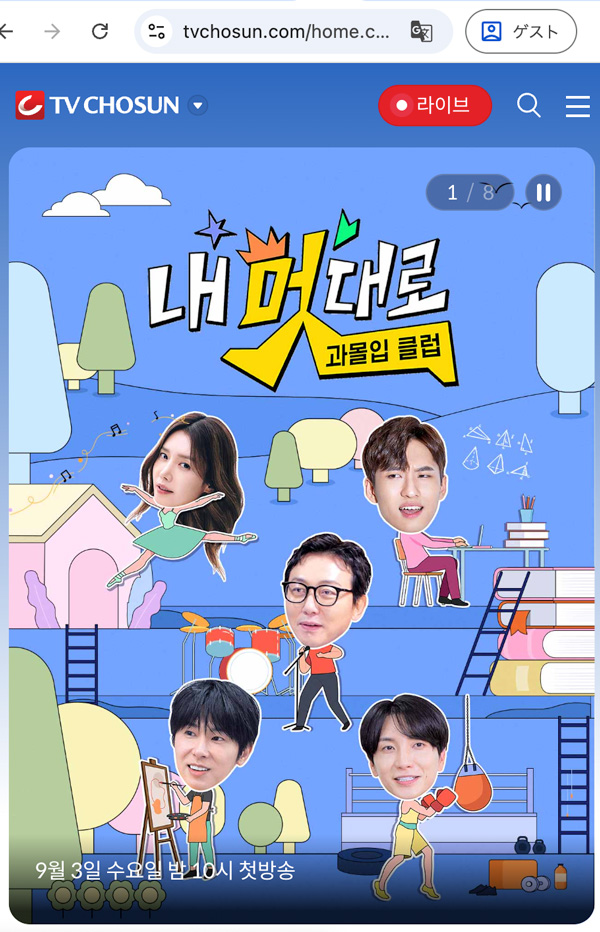Image resolution: width=600 pixels, height=932 pixels.
Task: Open the ゲスト profile button
Action: click(x=521, y=32)
